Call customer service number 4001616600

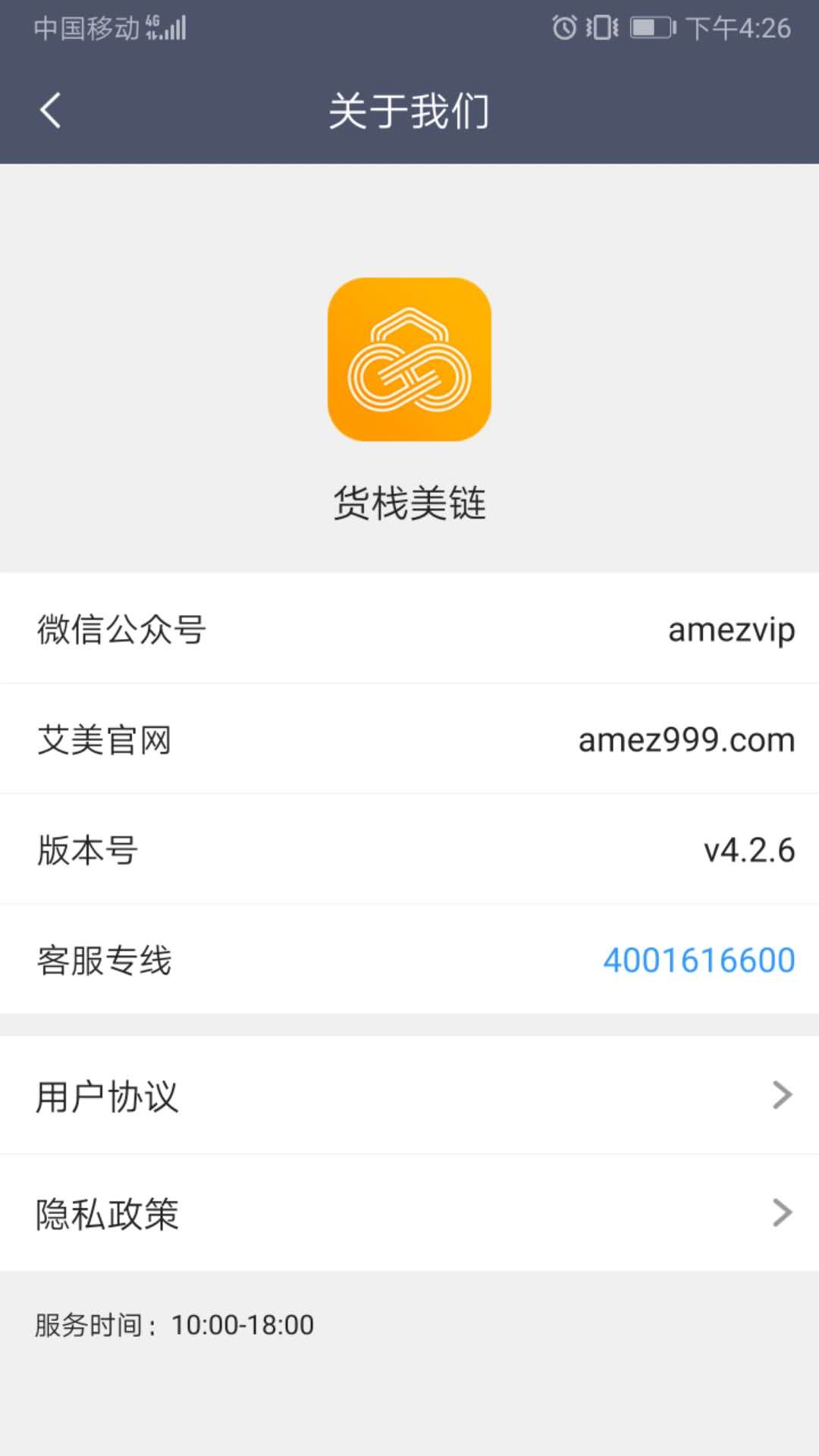698,960
